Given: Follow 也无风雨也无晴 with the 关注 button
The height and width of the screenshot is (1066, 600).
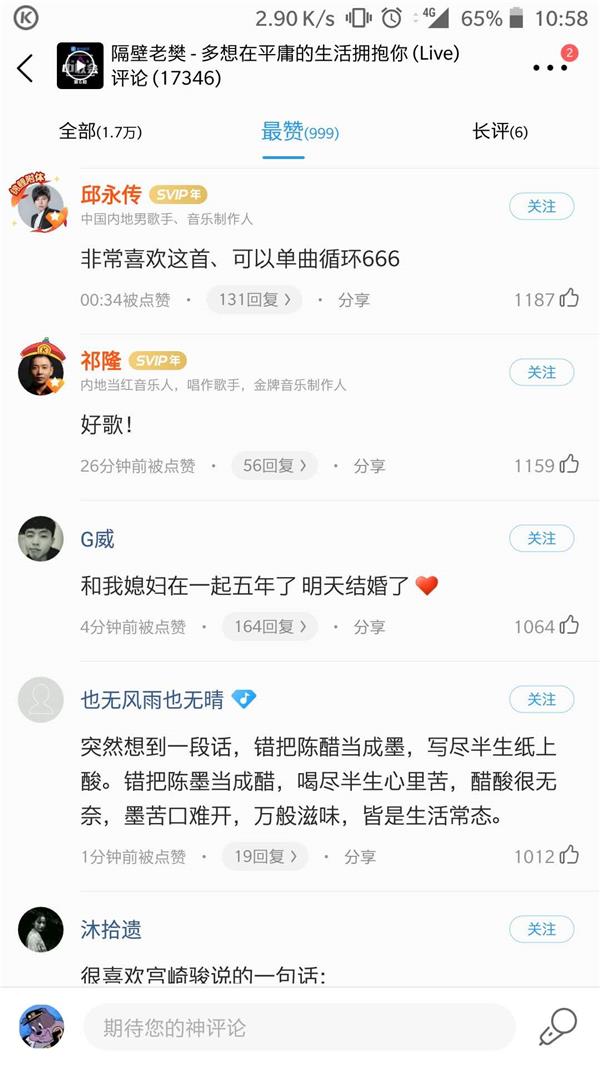Looking at the screenshot, I should [x=541, y=699].
